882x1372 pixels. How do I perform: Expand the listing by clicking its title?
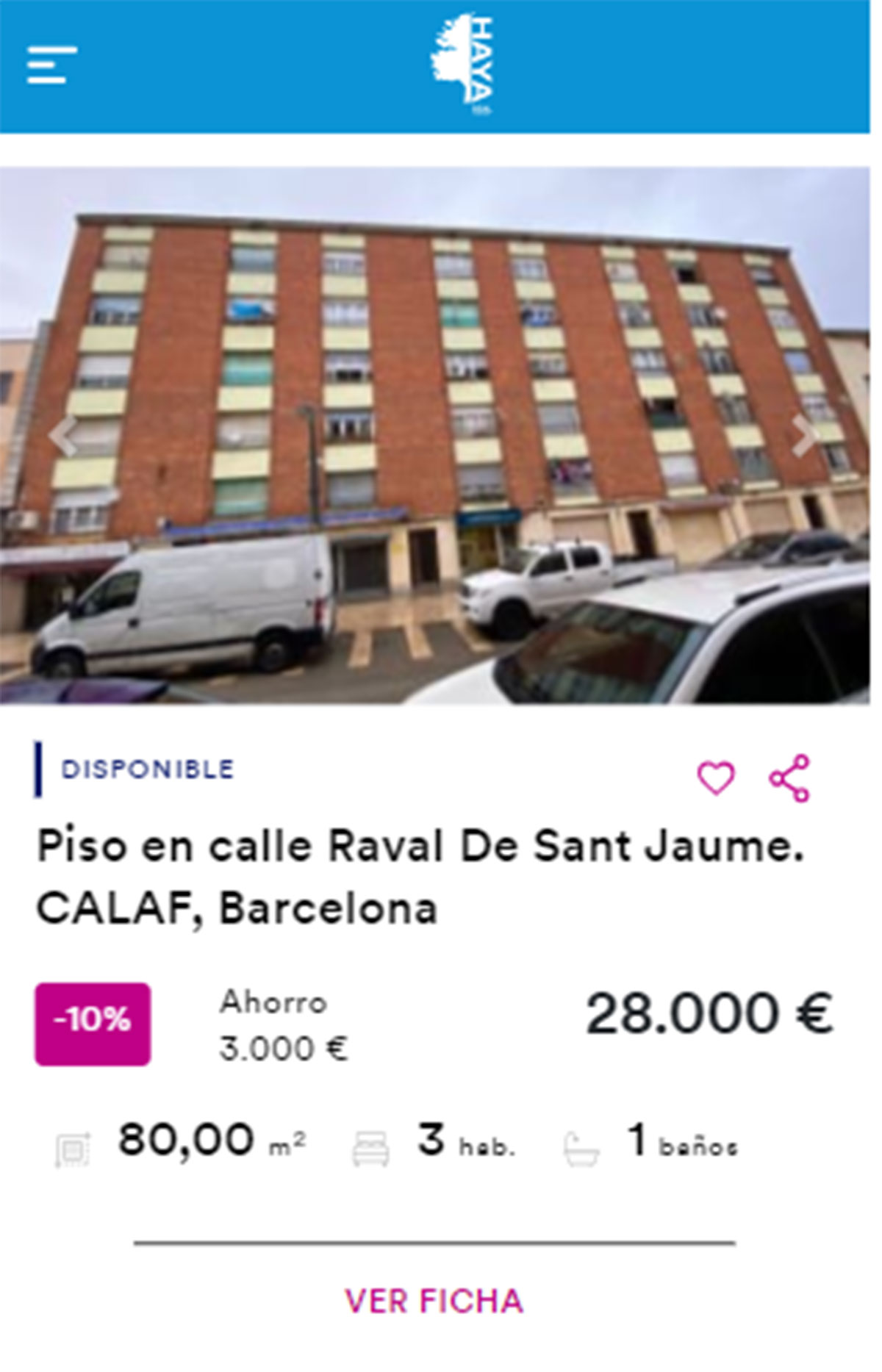[423, 878]
